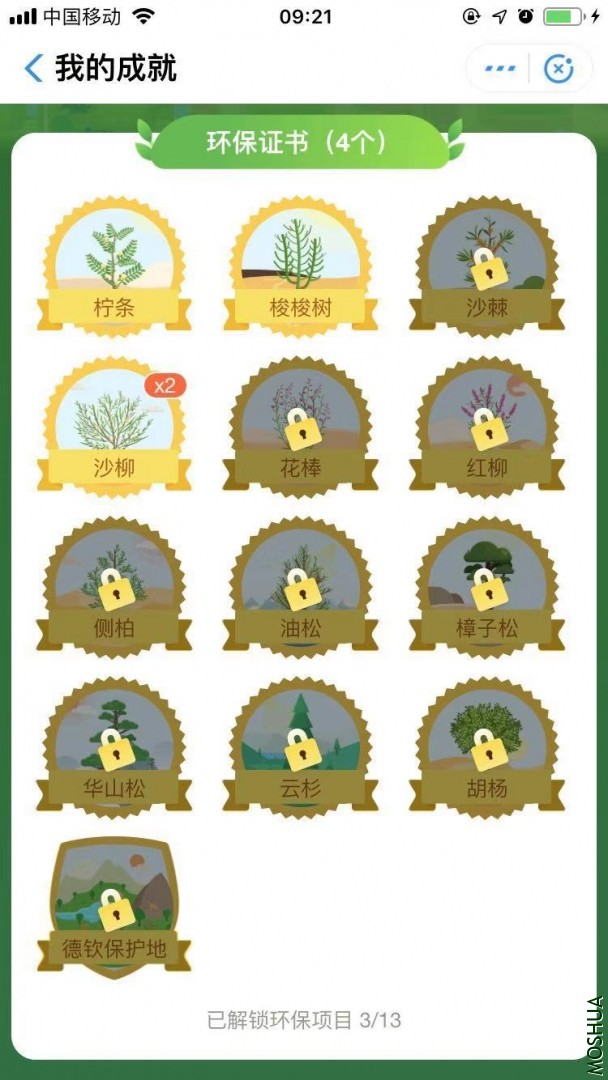Close the mini program
608x1080 pixels.
(x=558, y=68)
